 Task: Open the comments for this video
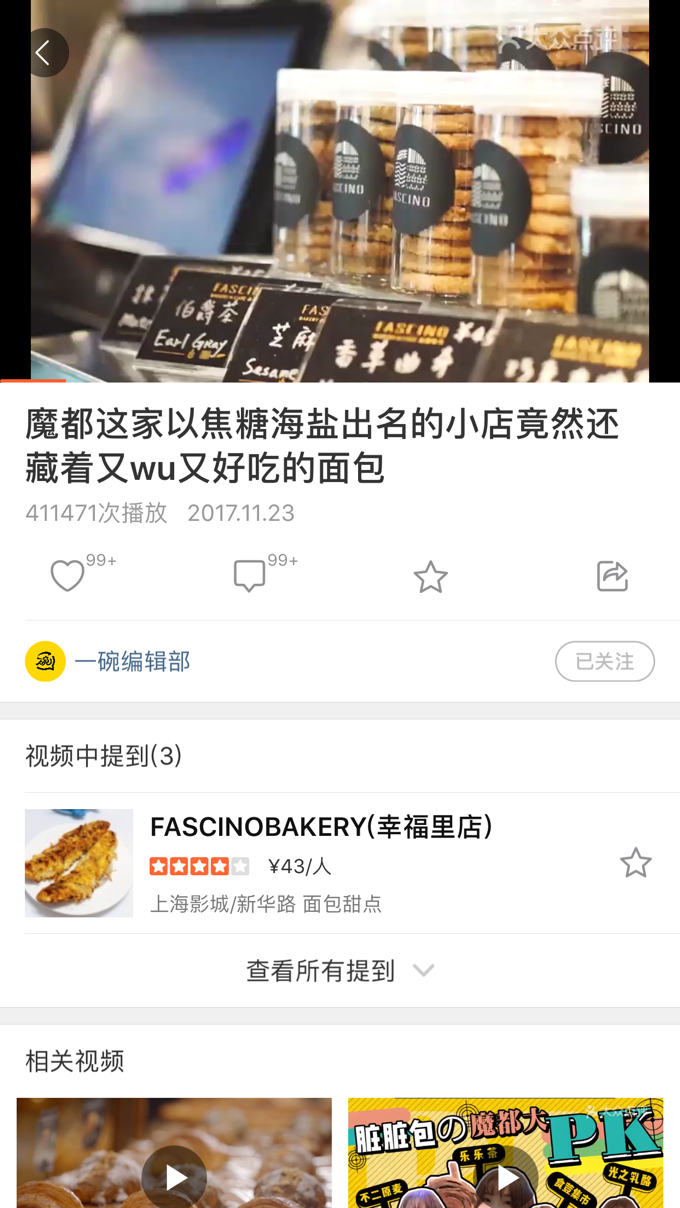[x=250, y=576]
